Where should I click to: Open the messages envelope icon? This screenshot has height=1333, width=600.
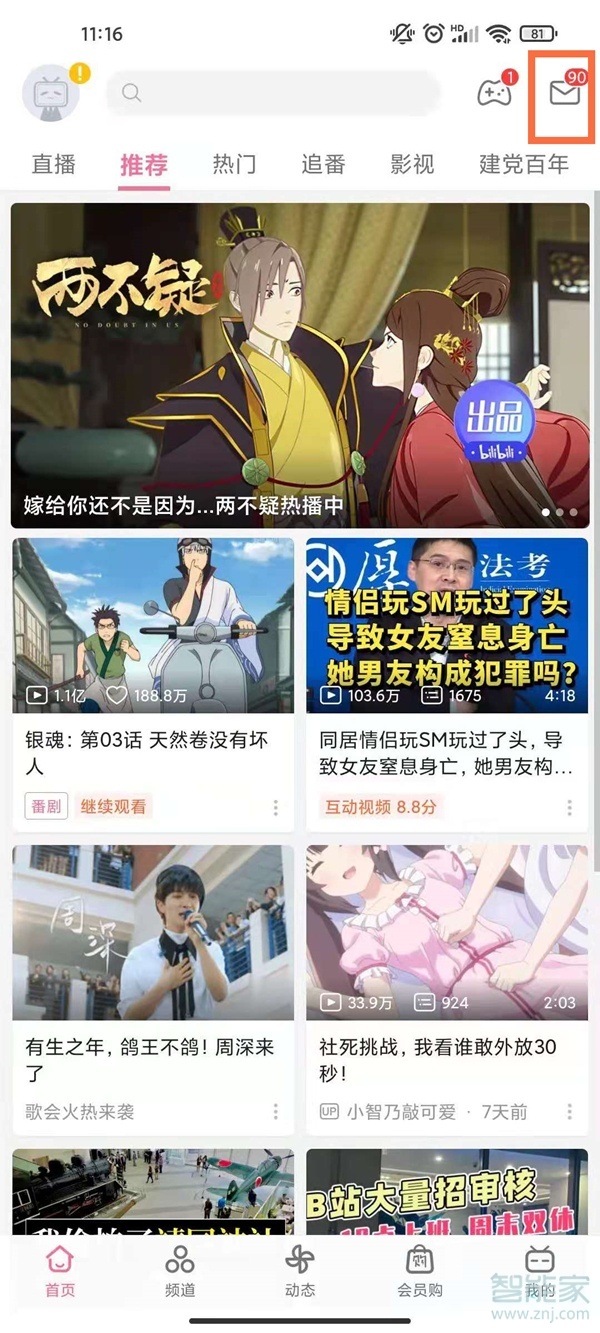coord(564,93)
